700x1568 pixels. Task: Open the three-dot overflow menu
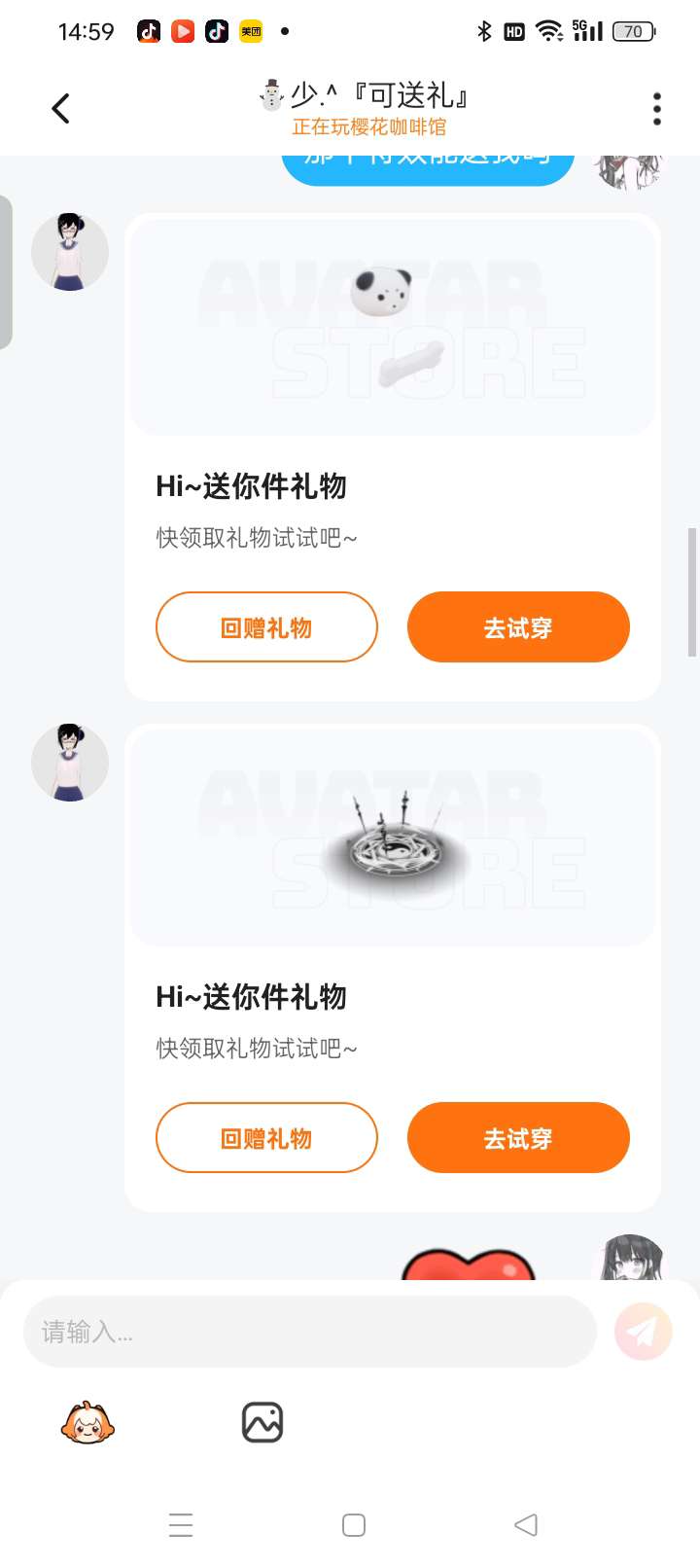[x=657, y=109]
